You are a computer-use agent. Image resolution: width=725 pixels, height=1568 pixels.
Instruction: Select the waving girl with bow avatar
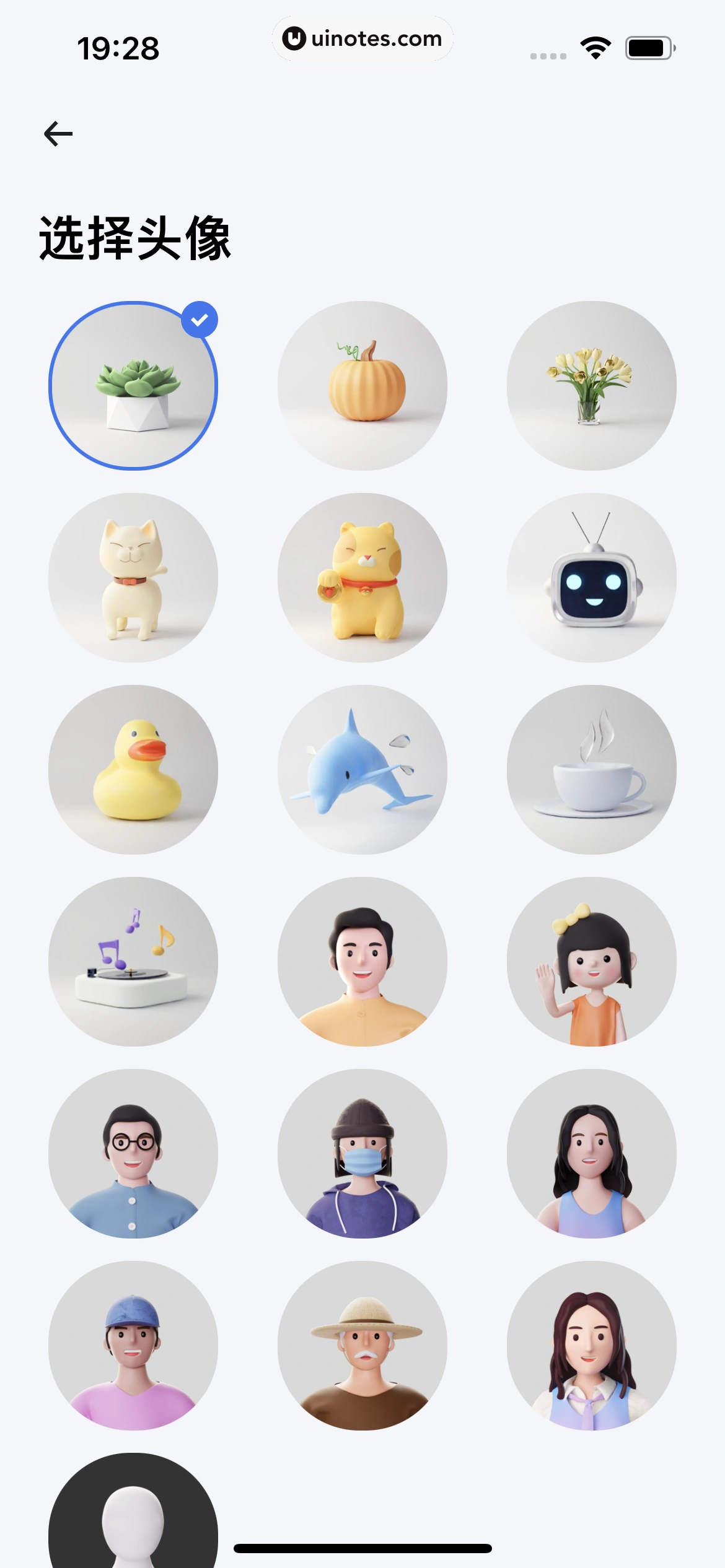tap(592, 960)
